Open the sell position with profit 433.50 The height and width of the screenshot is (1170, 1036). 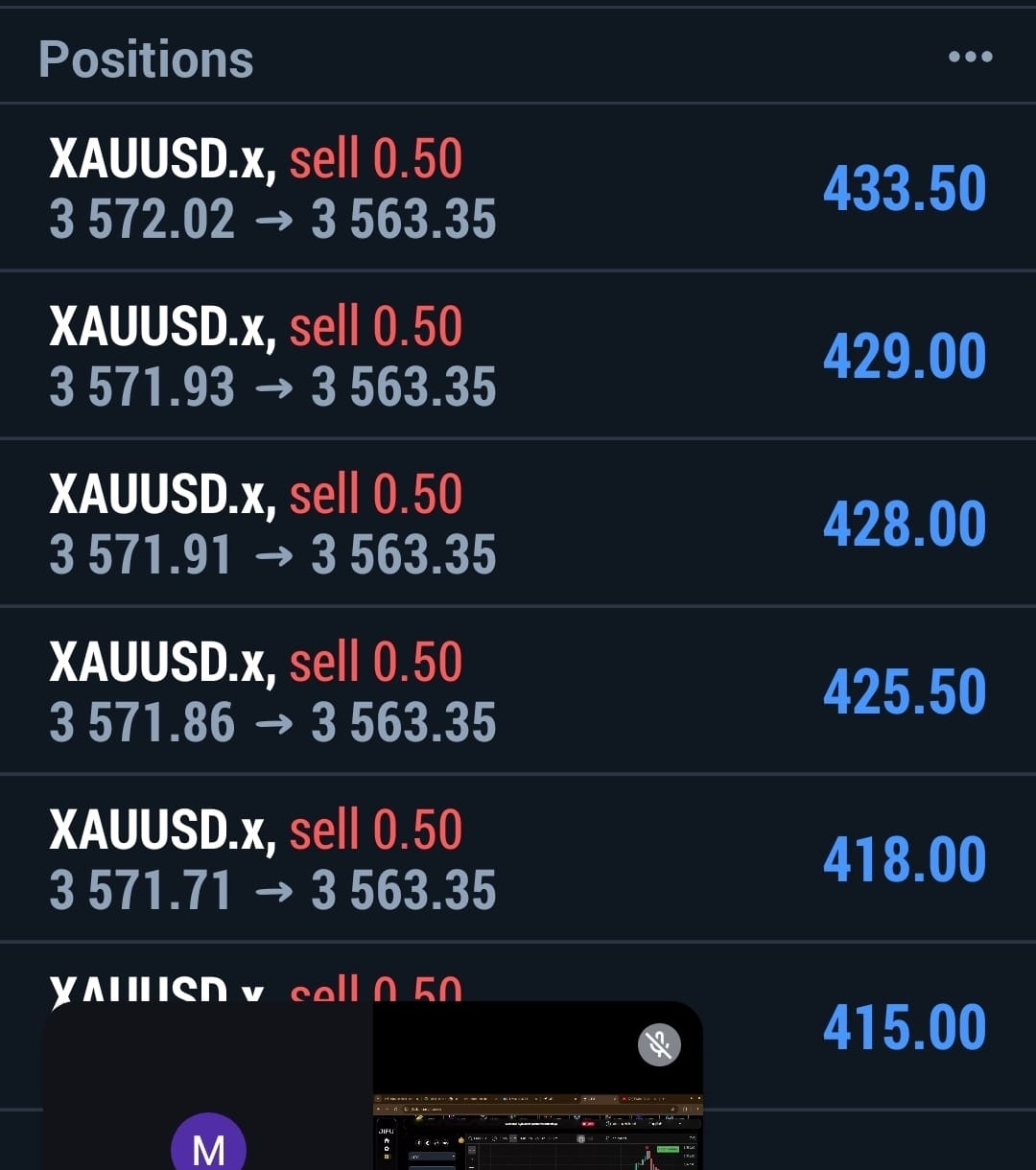coord(518,188)
